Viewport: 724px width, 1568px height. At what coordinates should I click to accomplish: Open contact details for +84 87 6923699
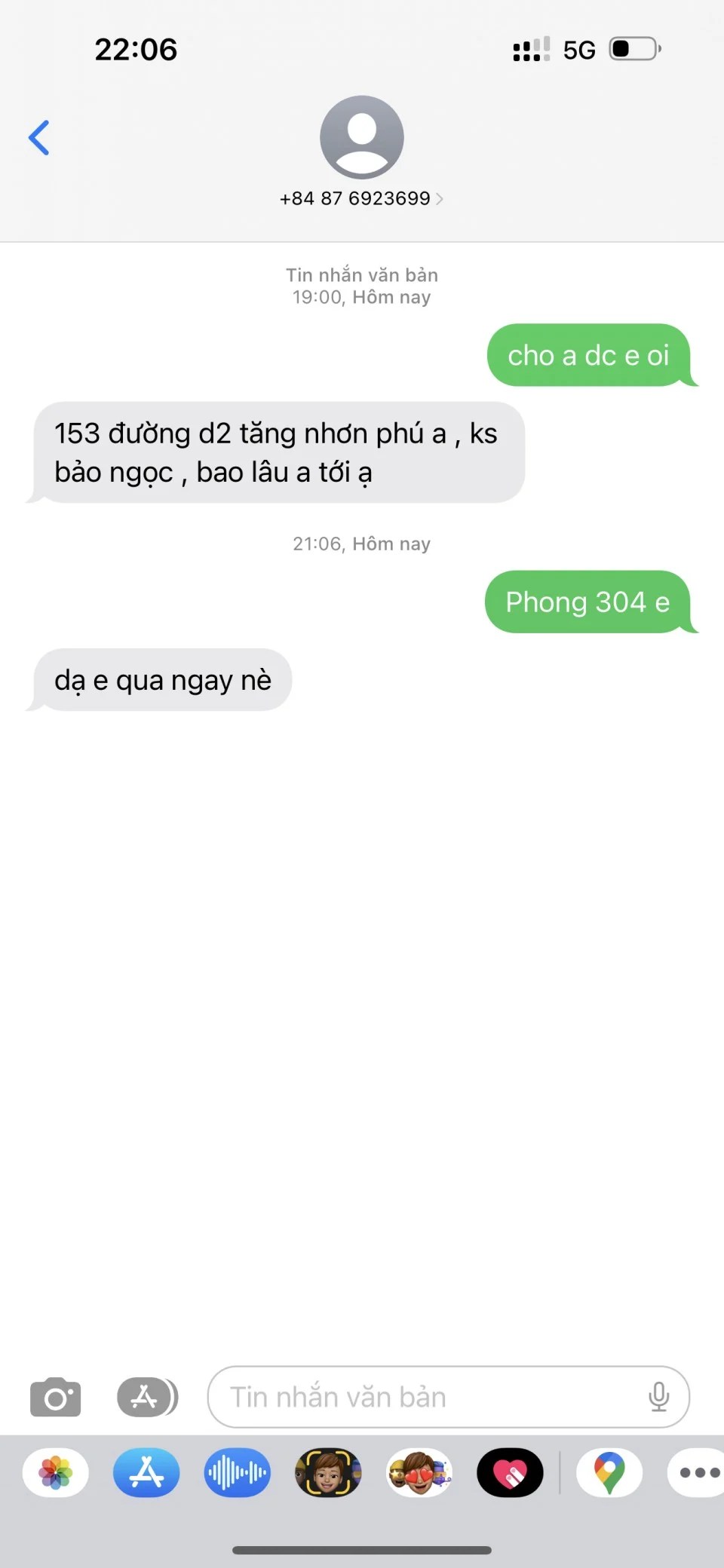(x=361, y=198)
